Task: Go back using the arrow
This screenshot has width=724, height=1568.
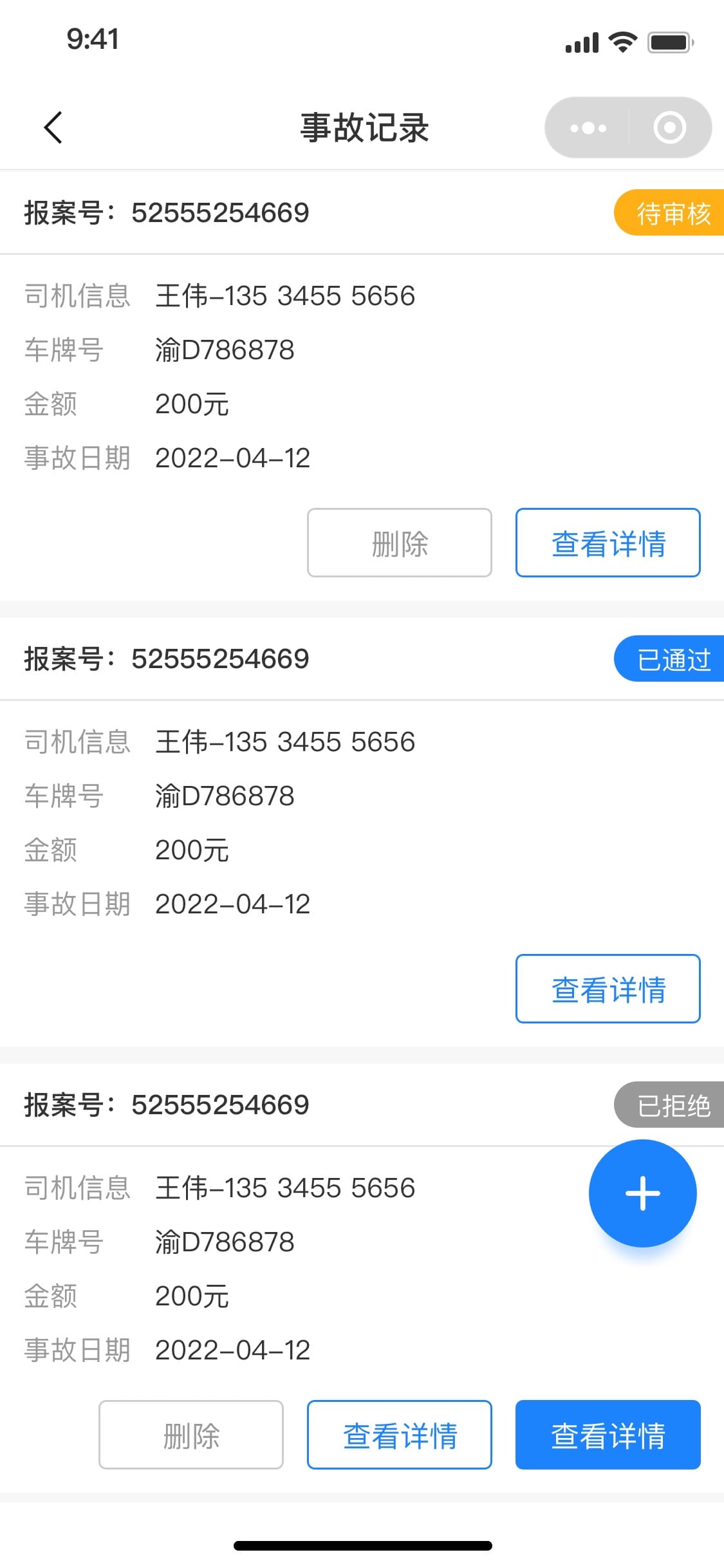Action: click(53, 127)
